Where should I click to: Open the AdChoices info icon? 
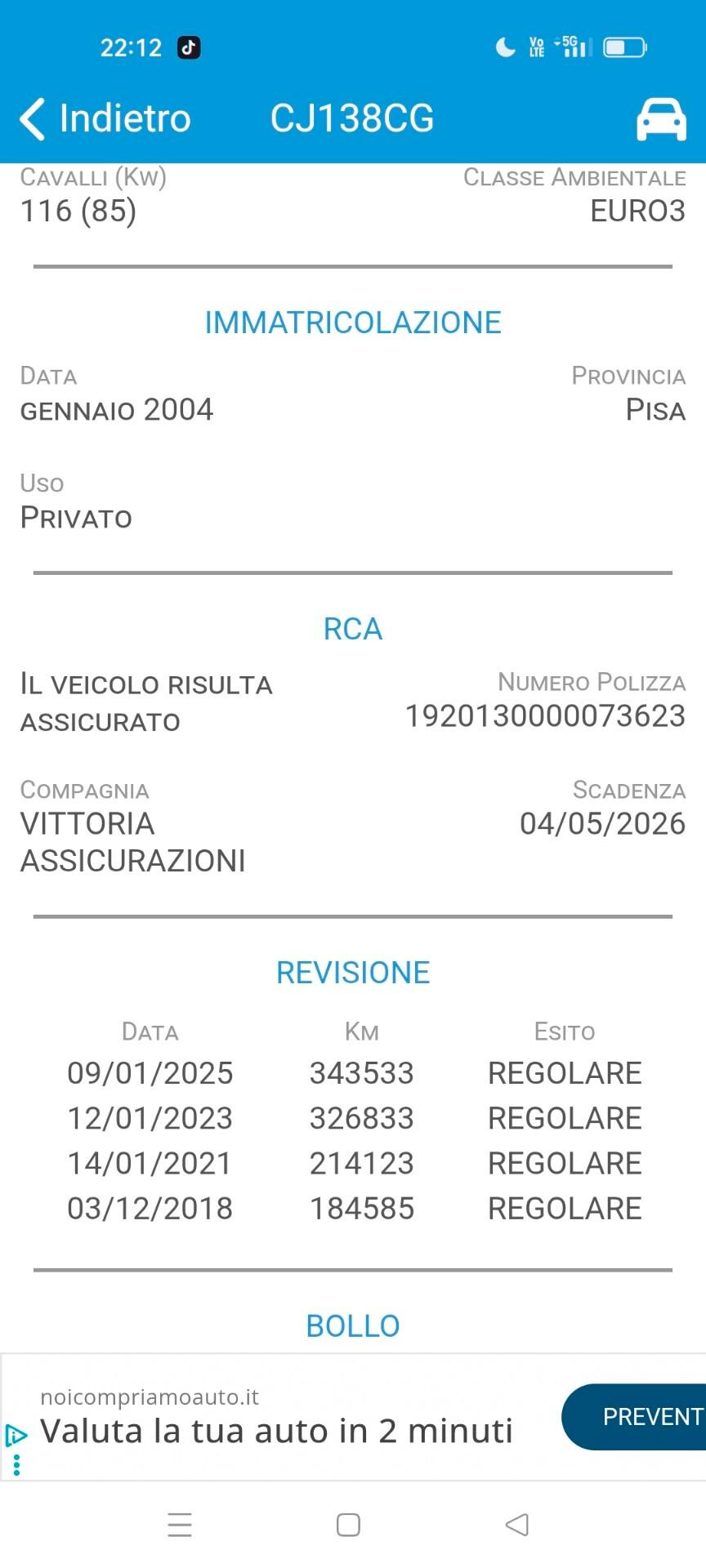pyautogui.click(x=16, y=1436)
